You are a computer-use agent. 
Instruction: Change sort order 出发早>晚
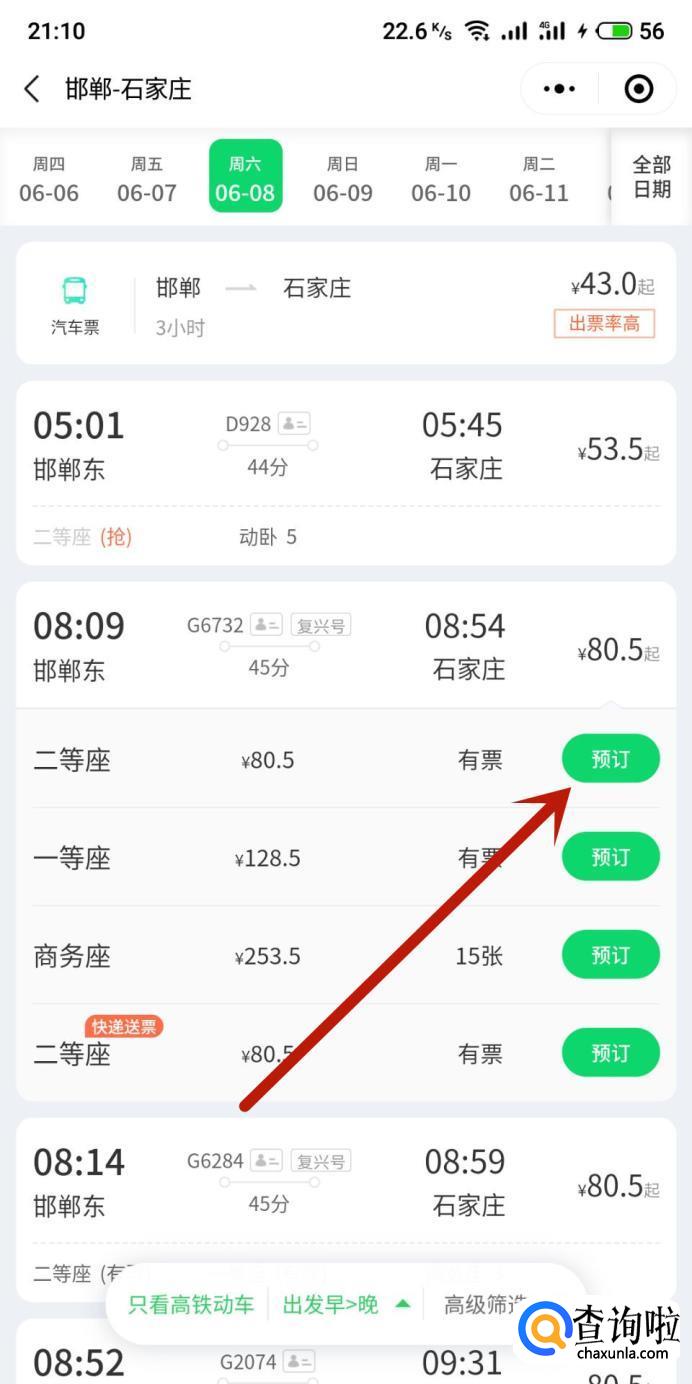(x=346, y=1304)
